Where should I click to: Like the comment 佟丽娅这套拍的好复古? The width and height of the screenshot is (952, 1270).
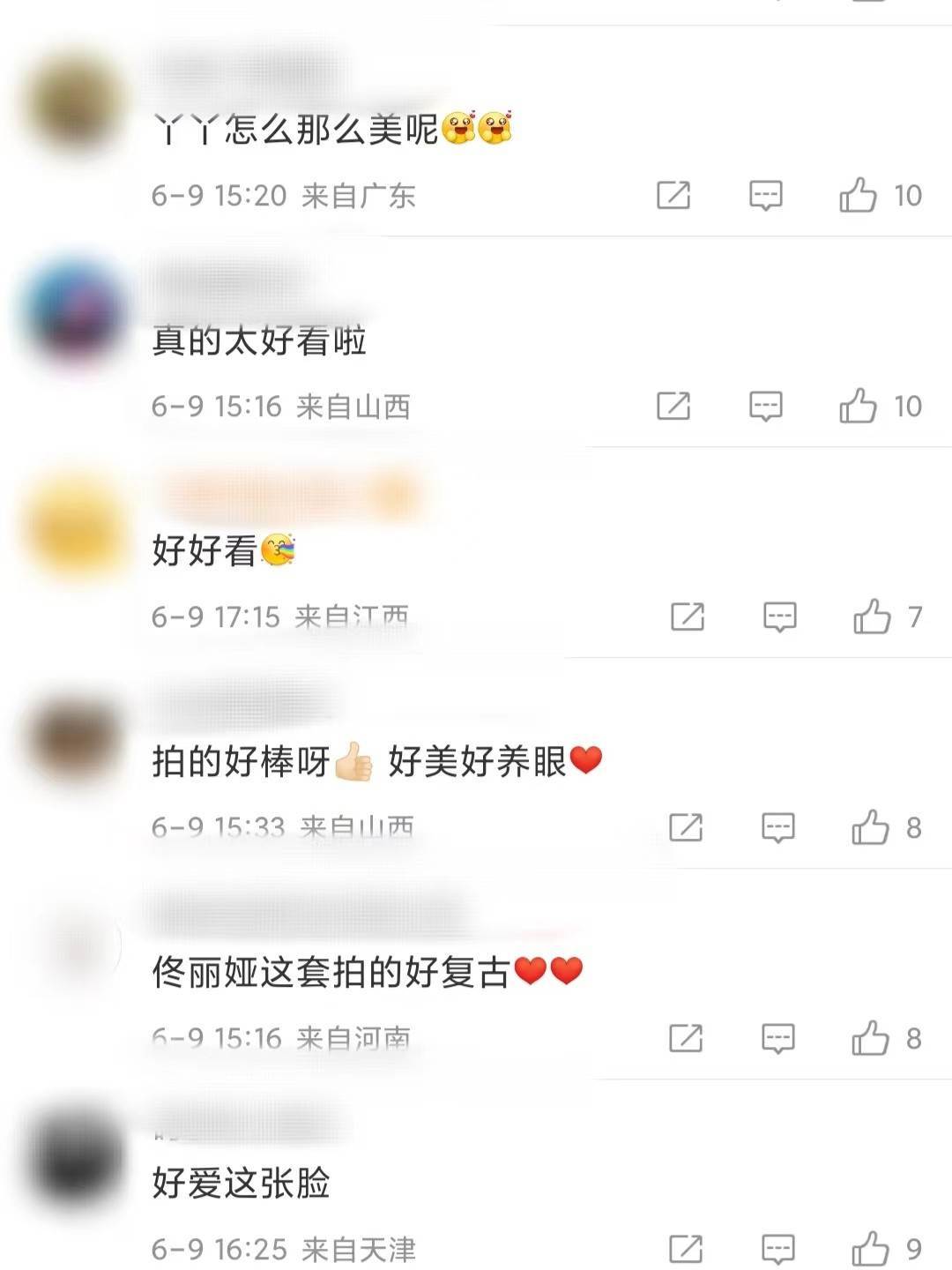pyautogui.click(x=870, y=1038)
